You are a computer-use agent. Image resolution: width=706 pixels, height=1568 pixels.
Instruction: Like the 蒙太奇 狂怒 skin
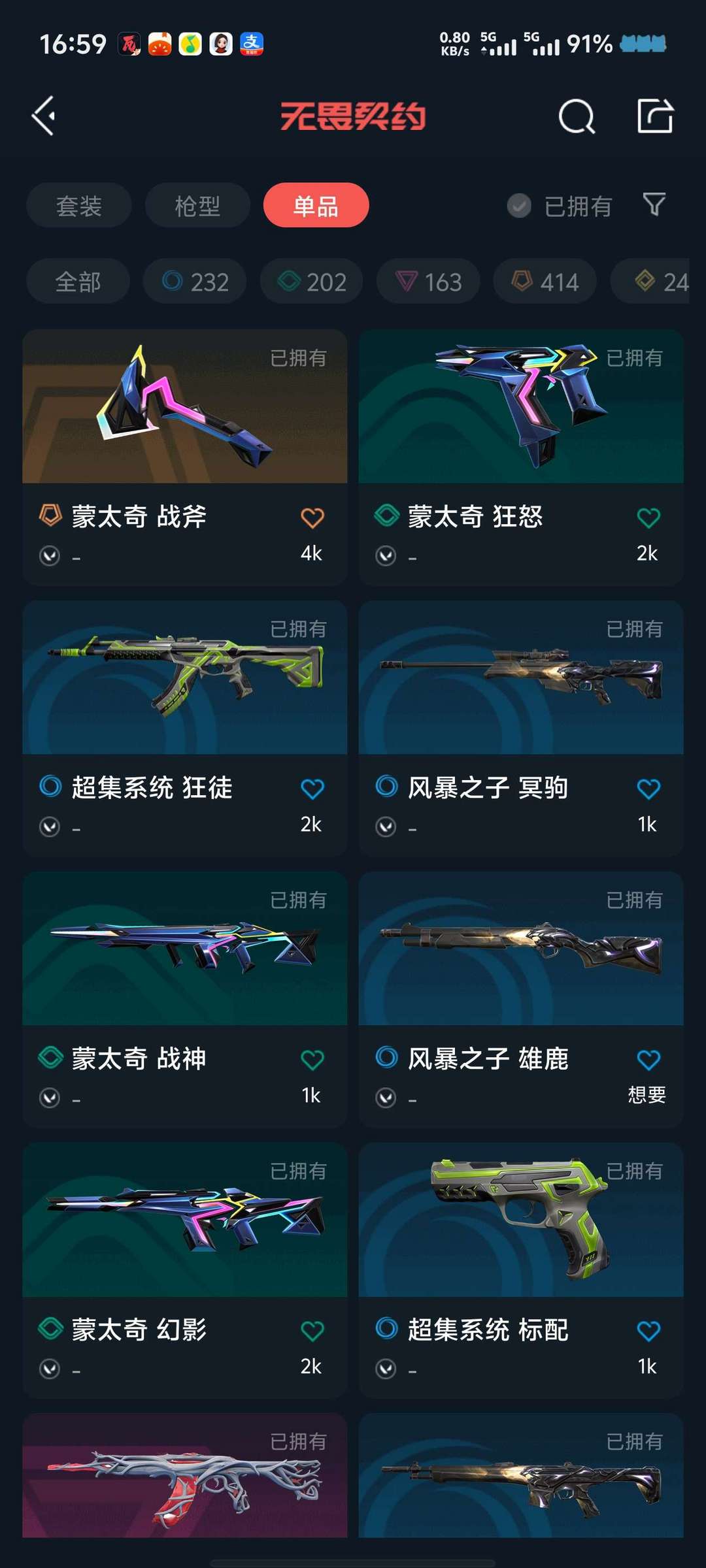(648, 518)
